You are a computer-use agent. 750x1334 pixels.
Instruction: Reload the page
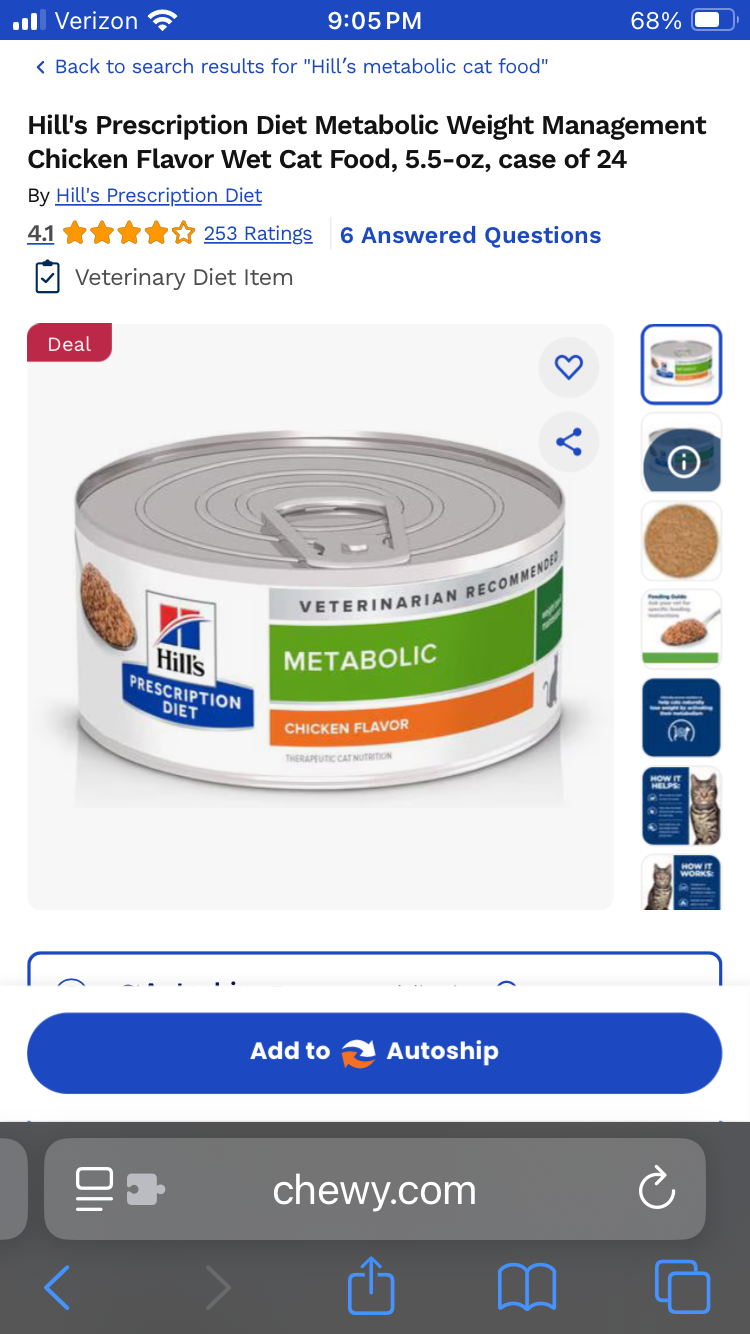pos(657,1189)
